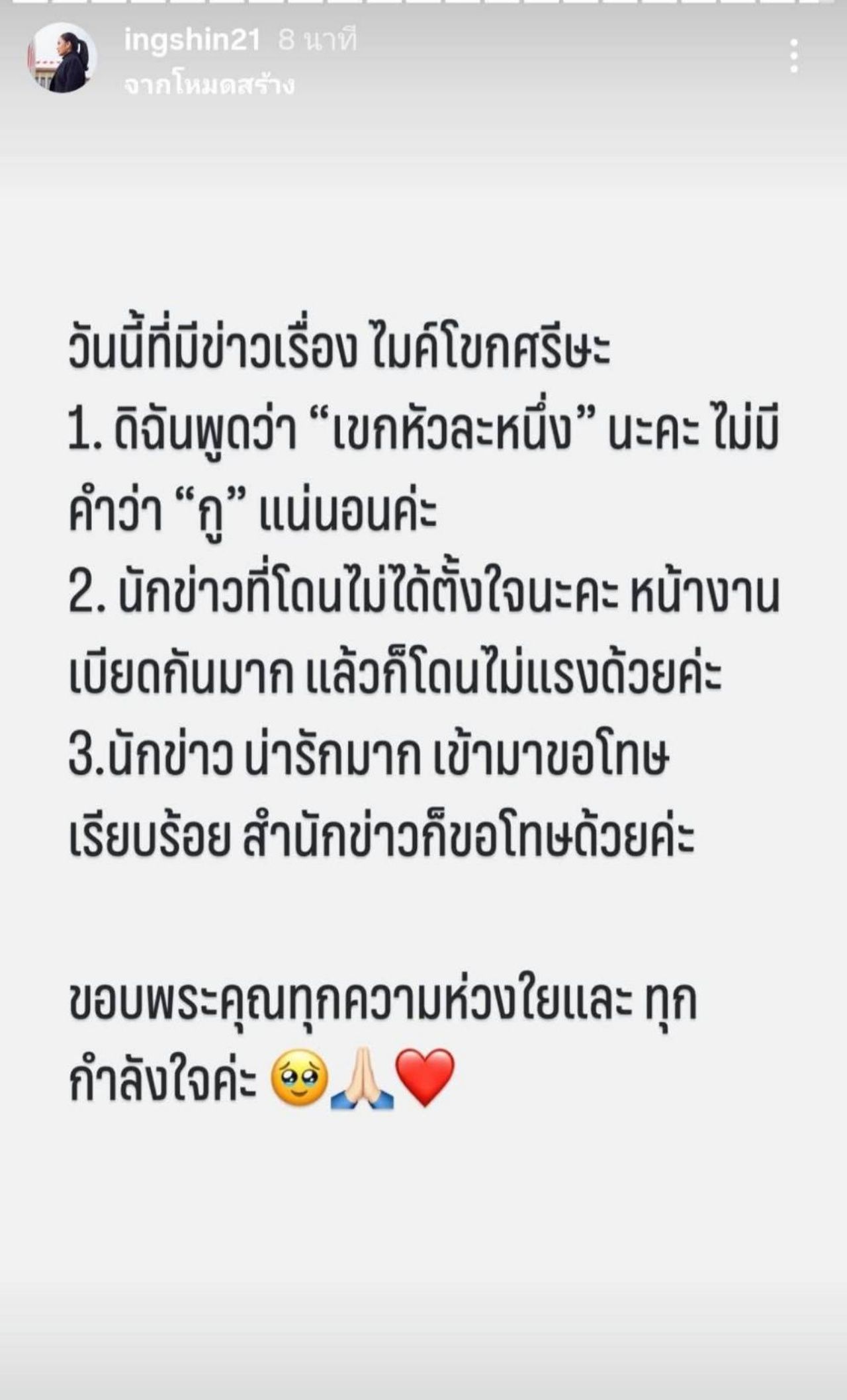Open the three-dot story options menu
The image size is (847, 1400).
pyautogui.click(x=794, y=56)
